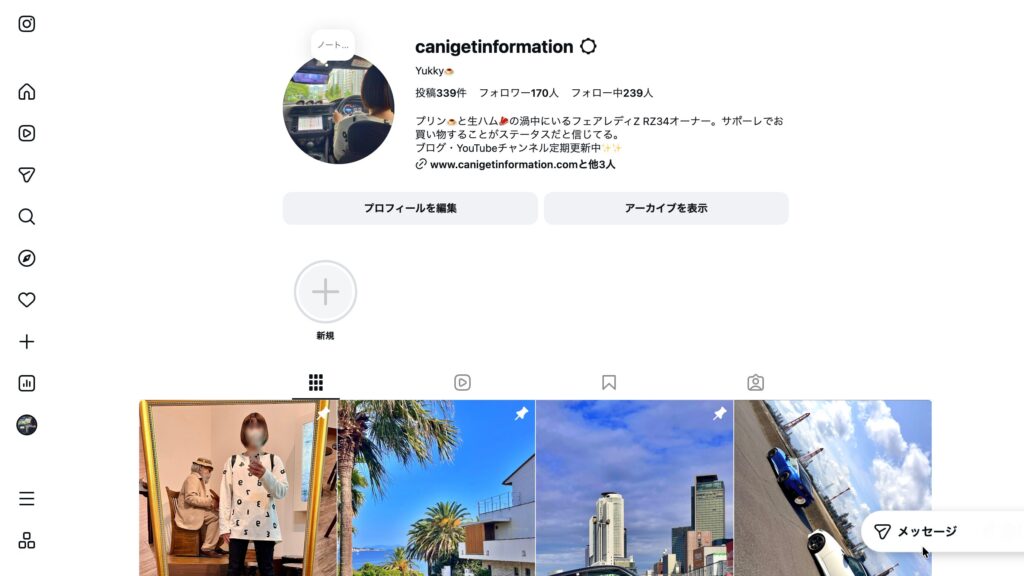Open the Explore compass
Image resolution: width=1024 pixels, height=576 pixels.
click(x=27, y=258)
